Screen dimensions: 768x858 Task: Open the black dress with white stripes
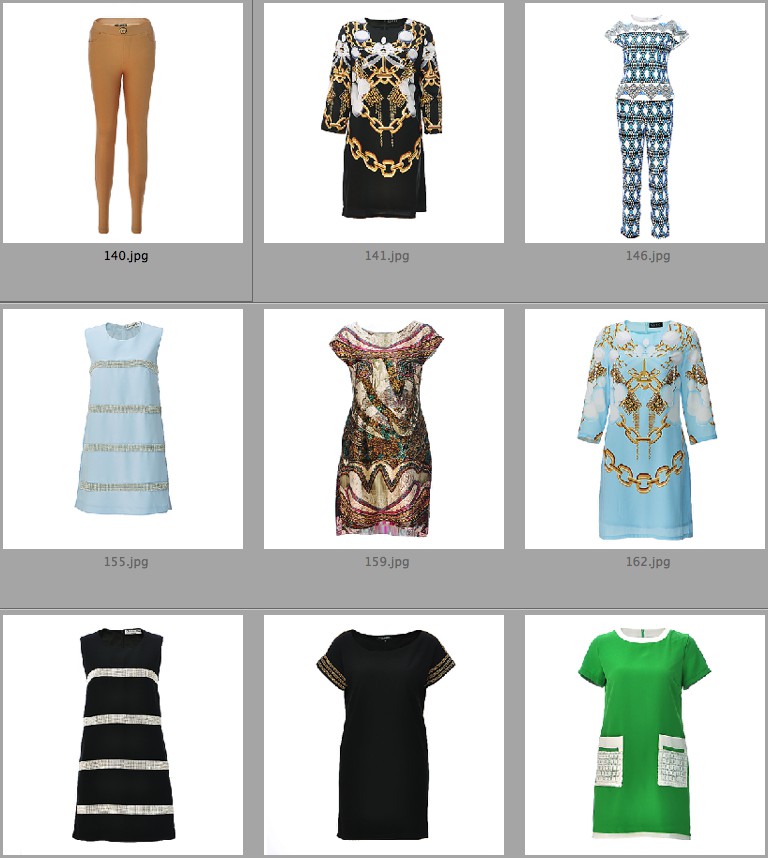pyautogui.click(x=122, y=734)
